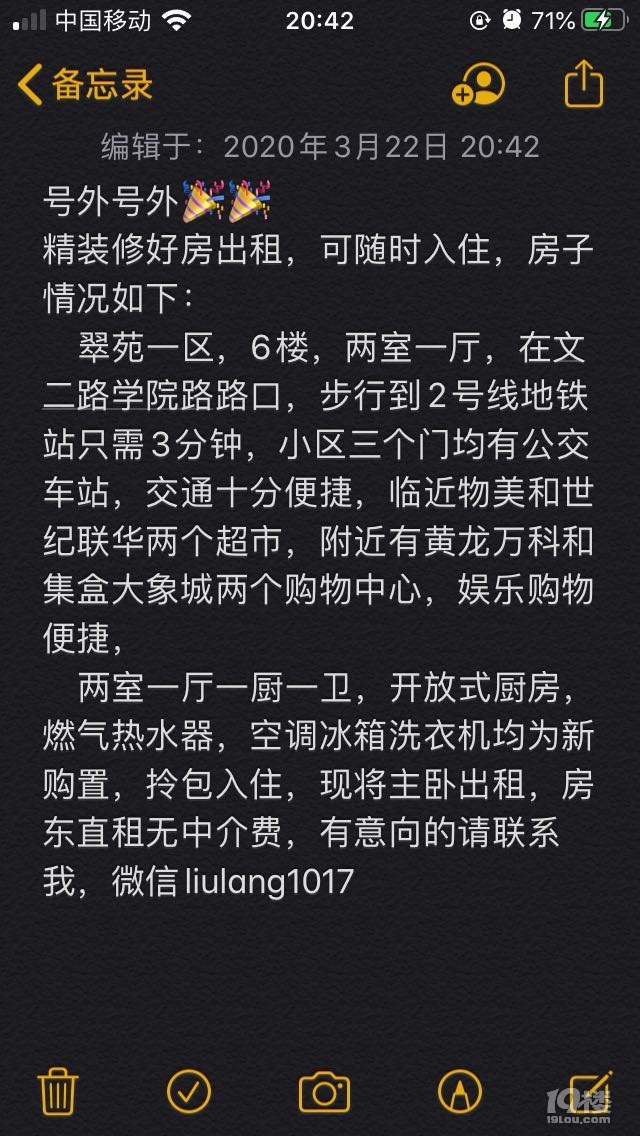Add people to this note

[x=479, y=85]
